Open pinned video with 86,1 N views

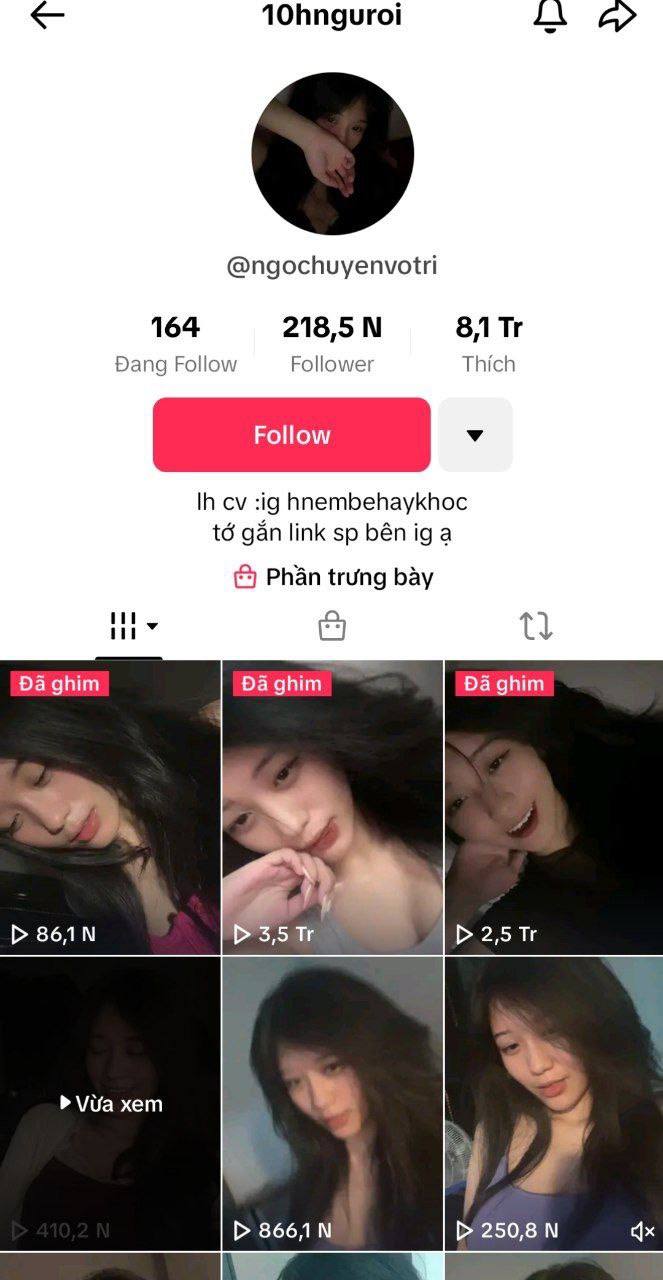point(109,807)
